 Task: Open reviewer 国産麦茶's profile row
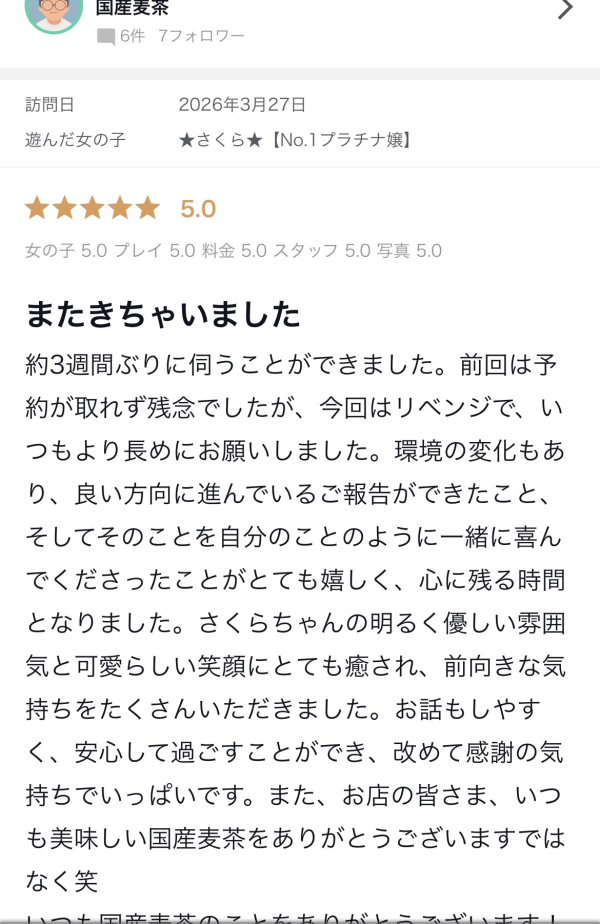click(300, 18)
